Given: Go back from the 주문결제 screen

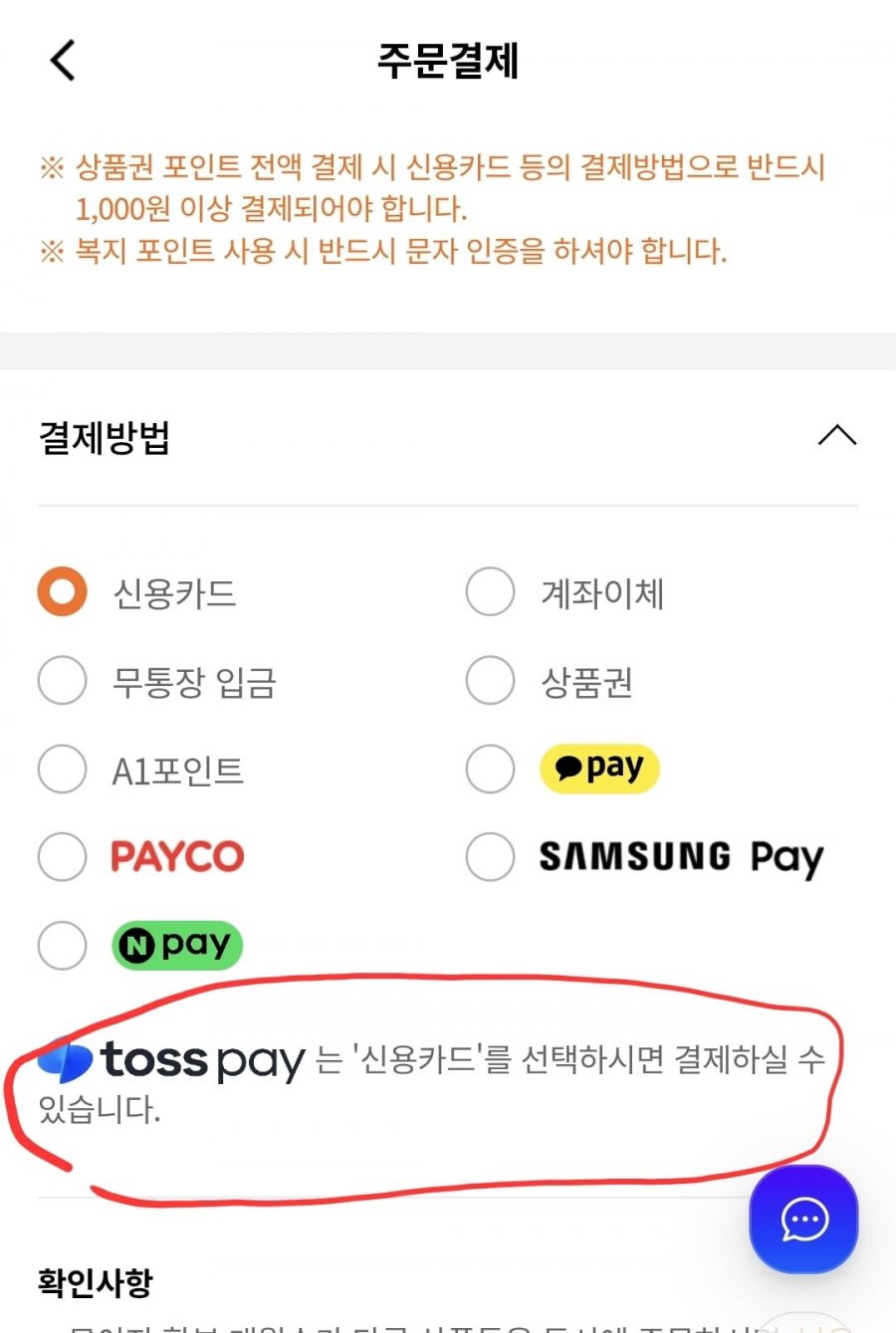Looking at the screenshot, I should [63, 61].
